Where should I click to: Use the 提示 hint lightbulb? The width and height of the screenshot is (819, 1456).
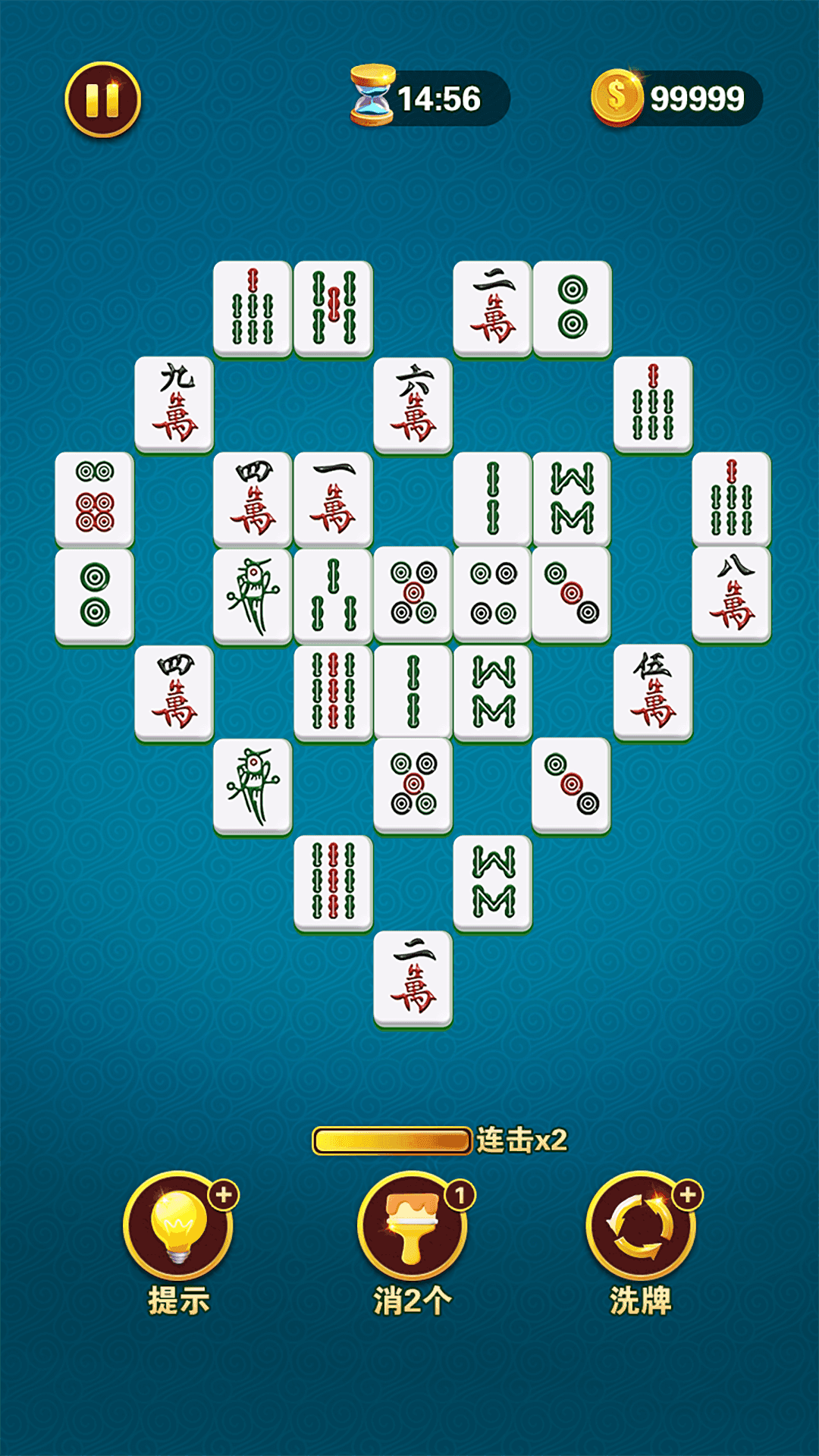[x=178, y=1225]
